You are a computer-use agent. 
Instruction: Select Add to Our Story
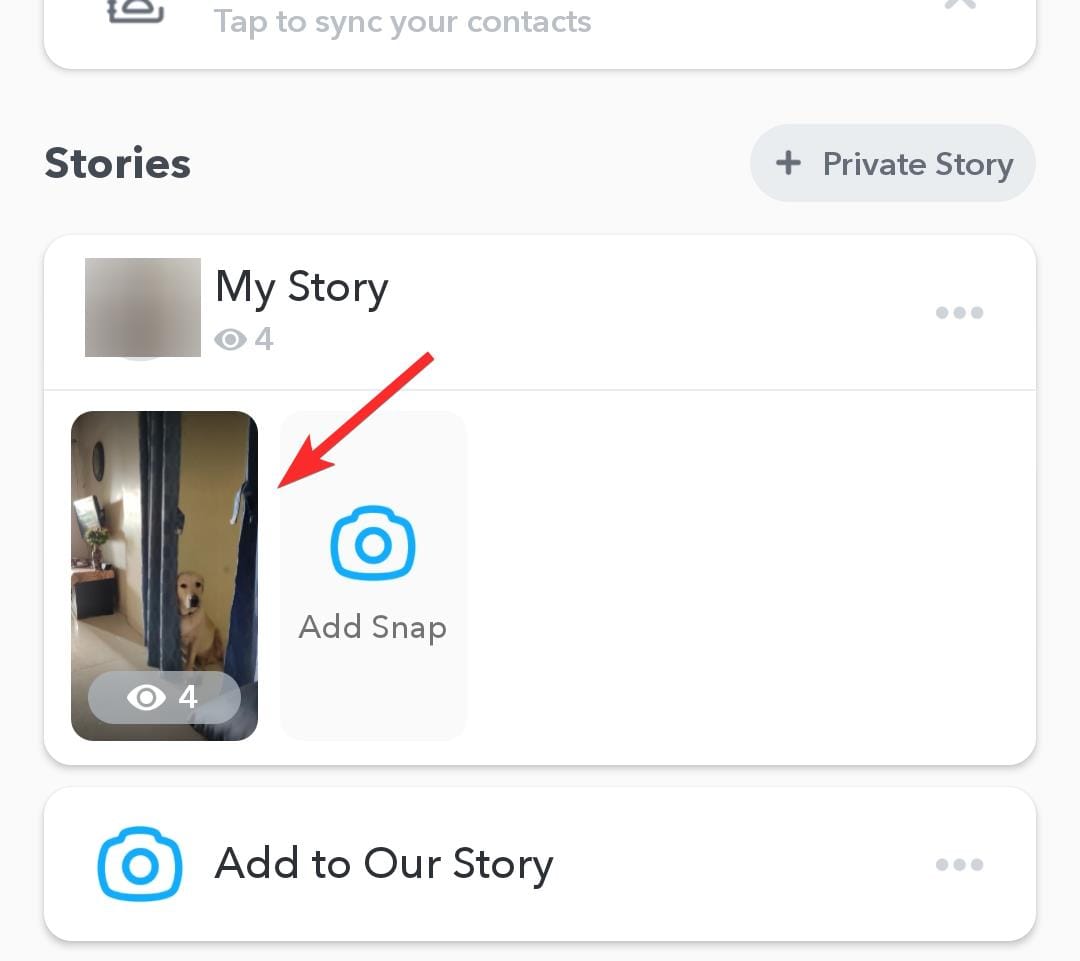click(384, 864)
